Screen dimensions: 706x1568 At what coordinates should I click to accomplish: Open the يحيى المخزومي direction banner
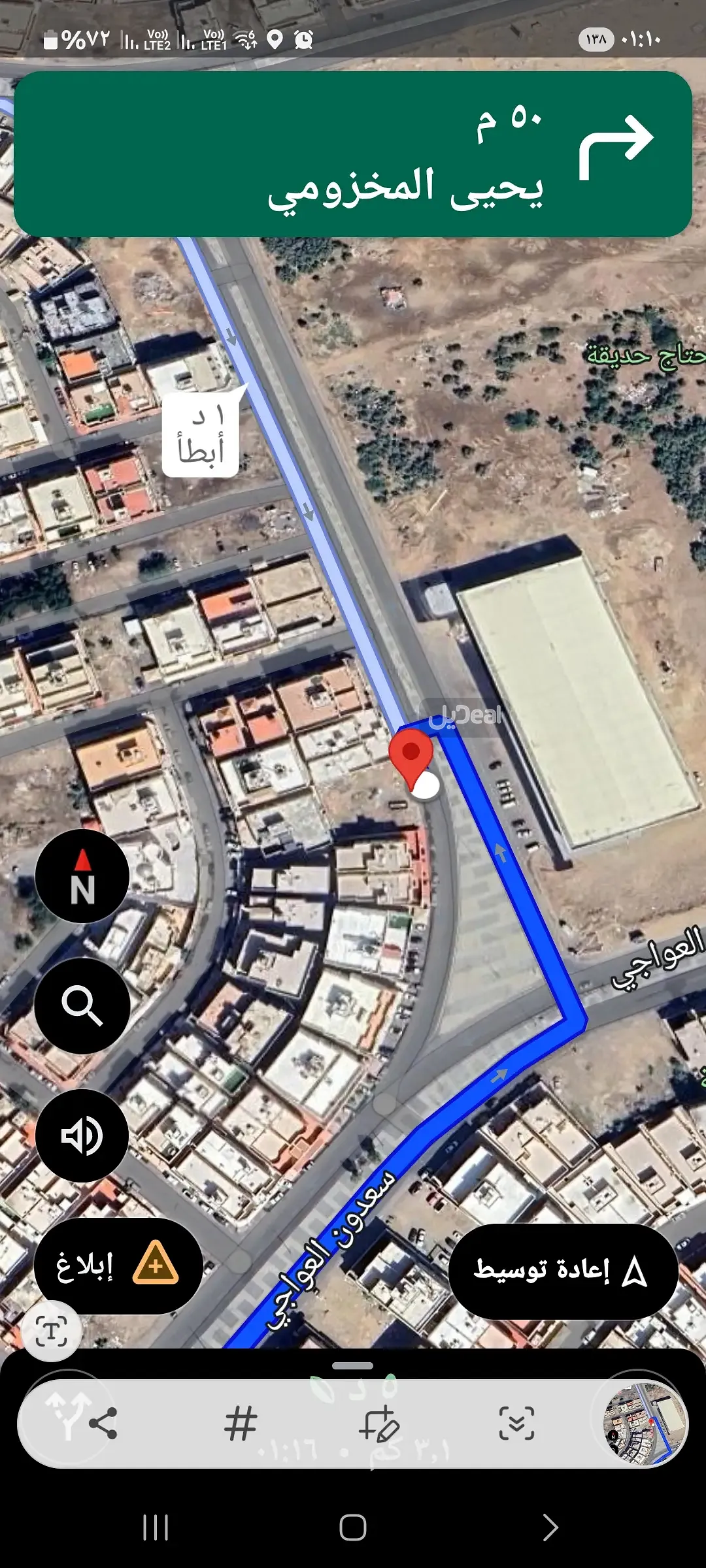pyautogui.click(x=353, y=154)
